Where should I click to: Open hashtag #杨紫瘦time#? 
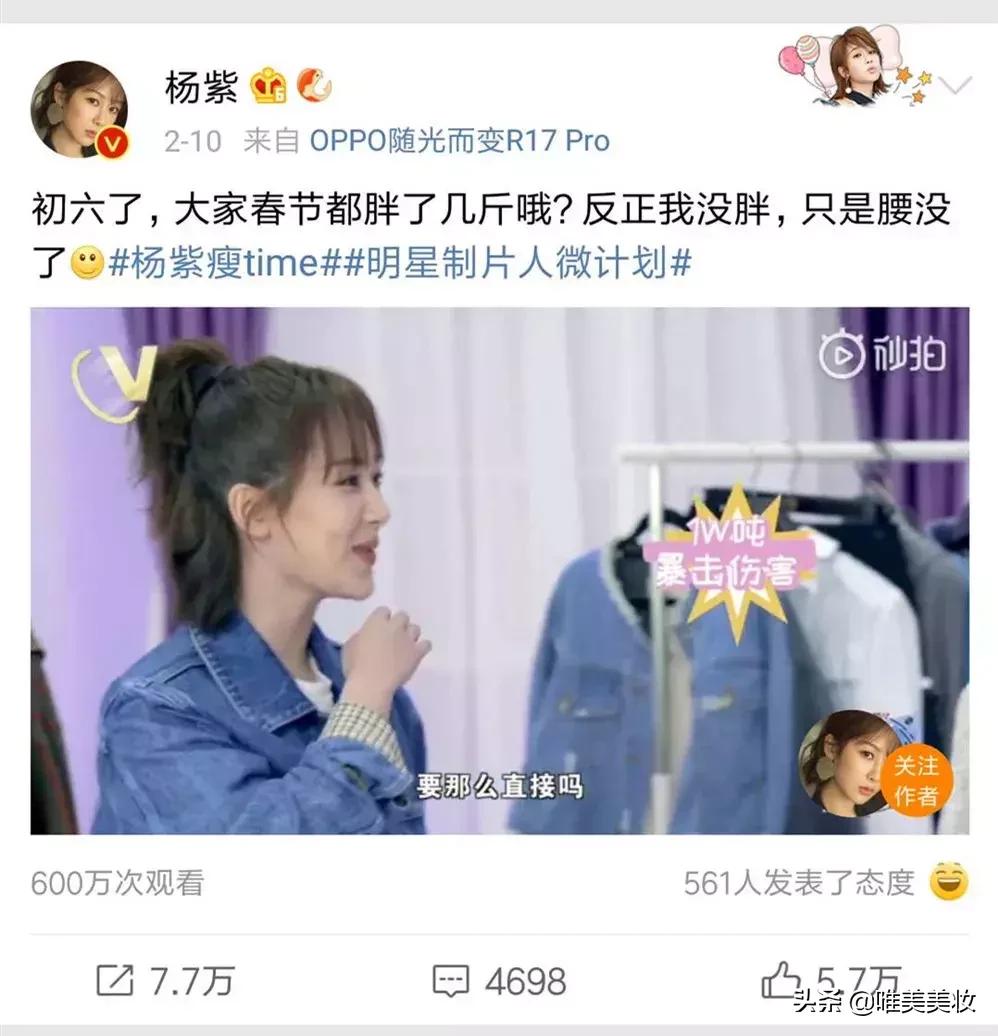coord(214,264)
